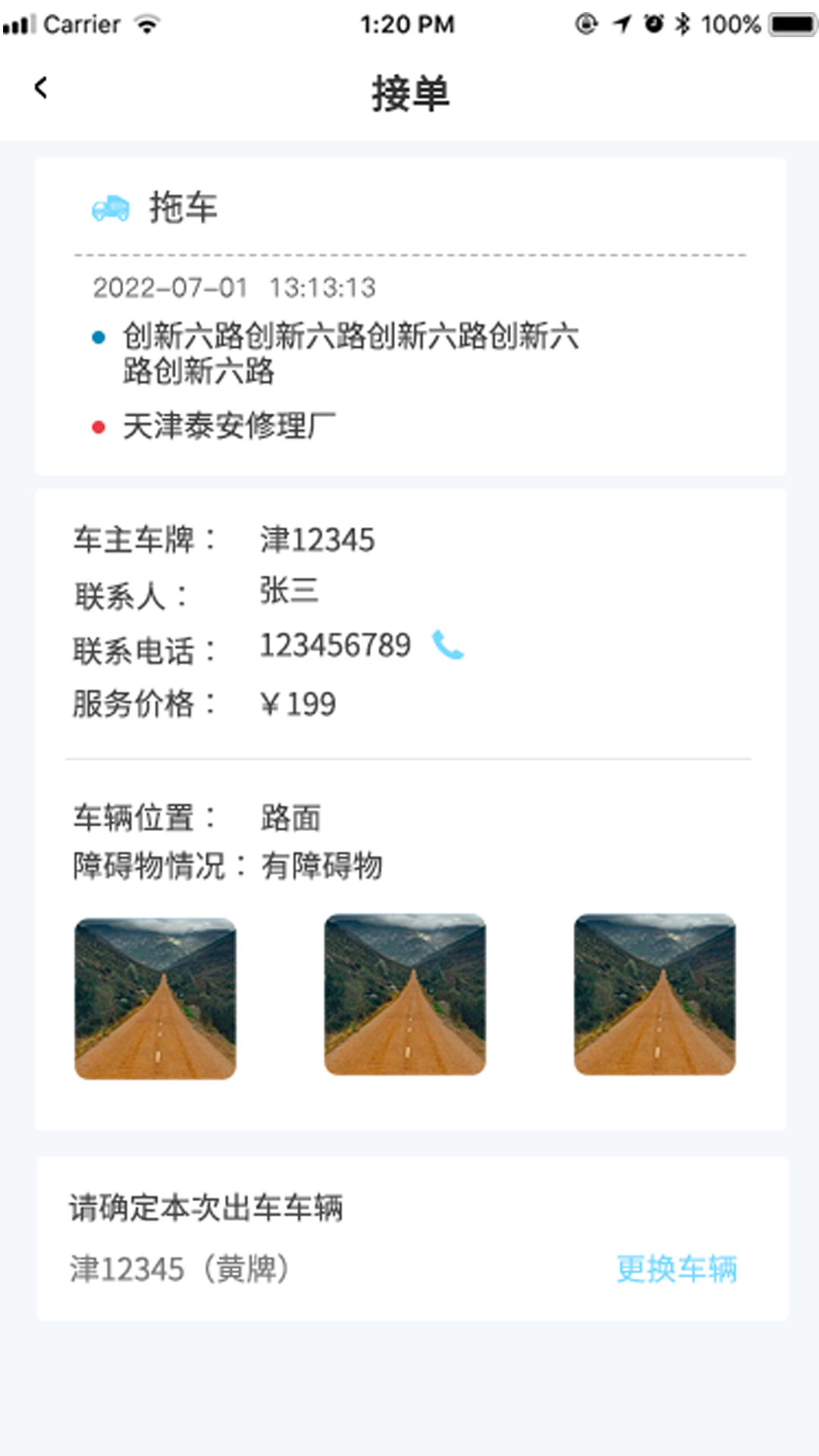Tap the order timestamp 2022-07-01 13:13:13
This screenshot has height=1456, width=819.
(236, 288)
